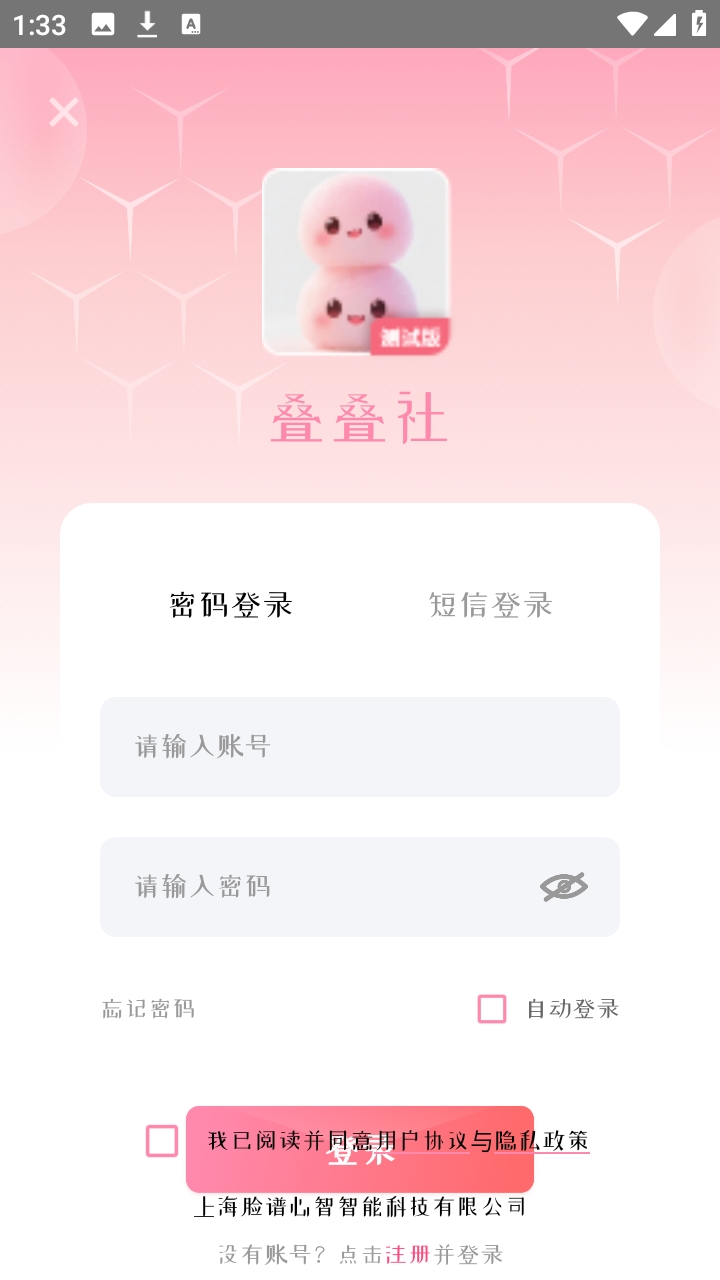Check the agreement checkbox for 用户协议
This screenshot has height=1280, width=720.
[162, 1141]
